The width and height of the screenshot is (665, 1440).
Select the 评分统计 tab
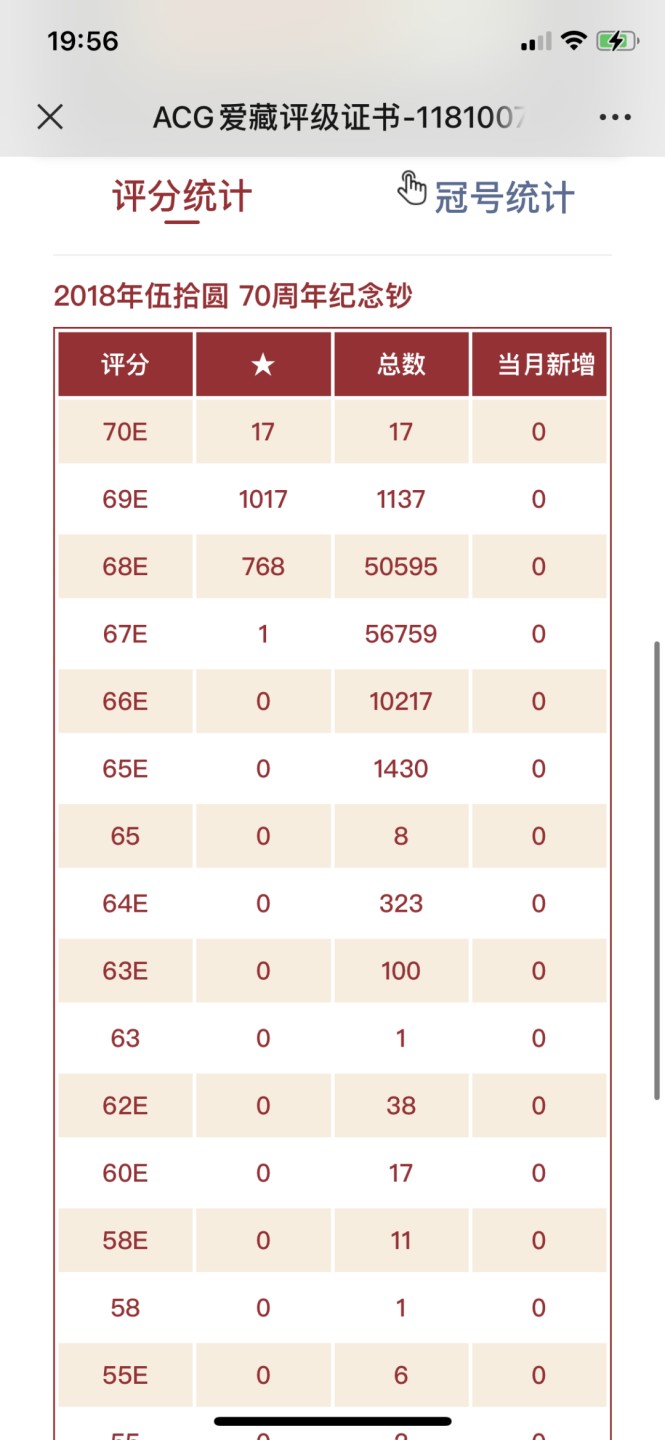[182, 196]
